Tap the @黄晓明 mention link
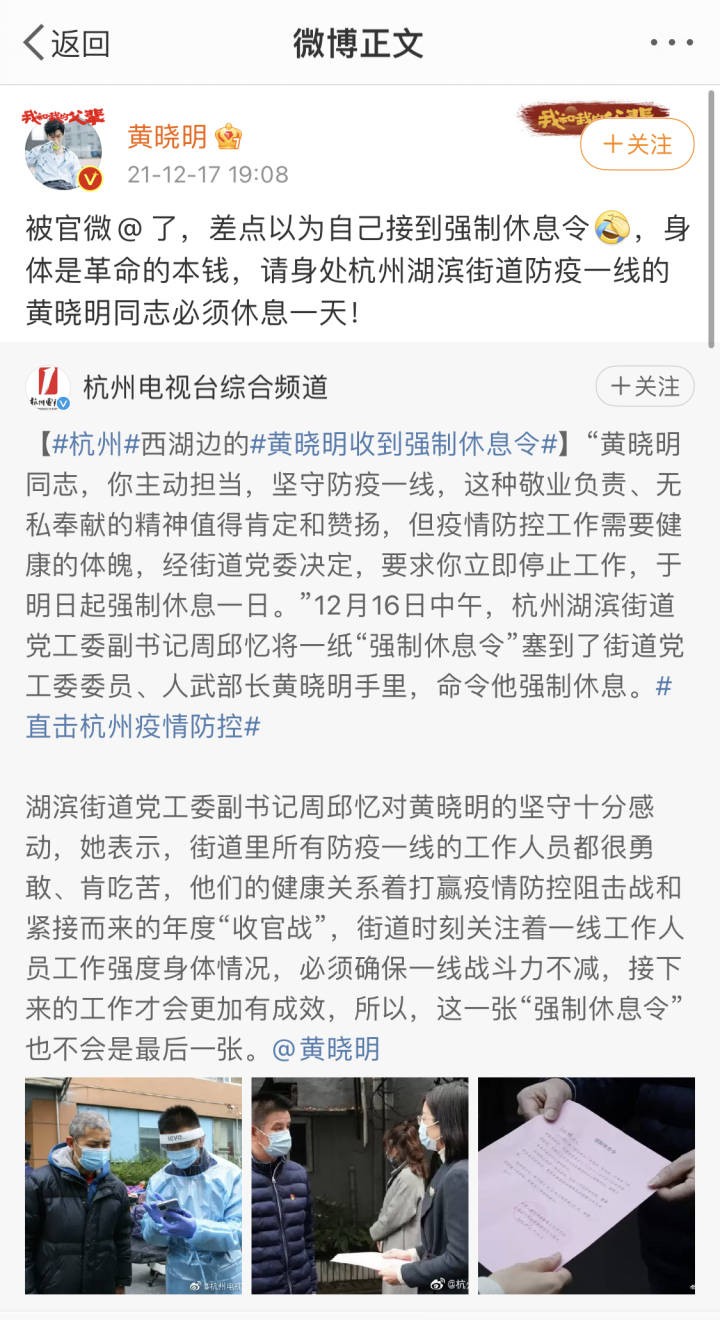The image size is (720, 1320). 326,1049
